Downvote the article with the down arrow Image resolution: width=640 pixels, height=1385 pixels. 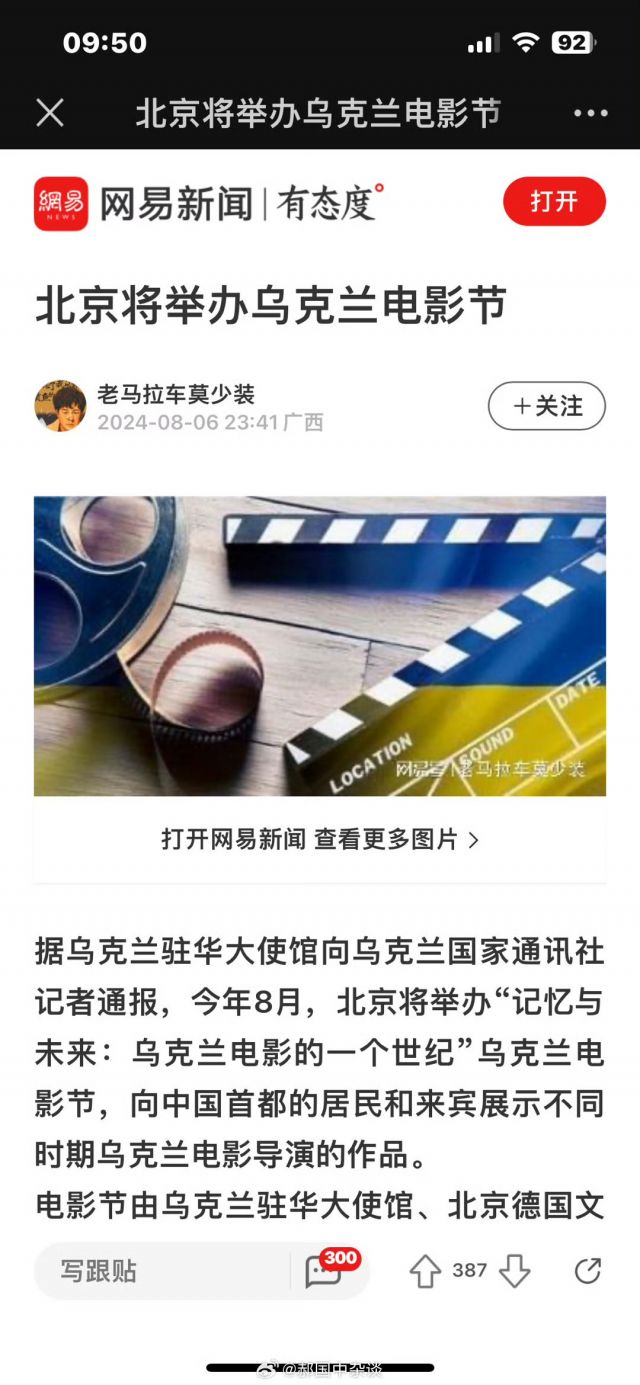click(x=514, y=1271)
